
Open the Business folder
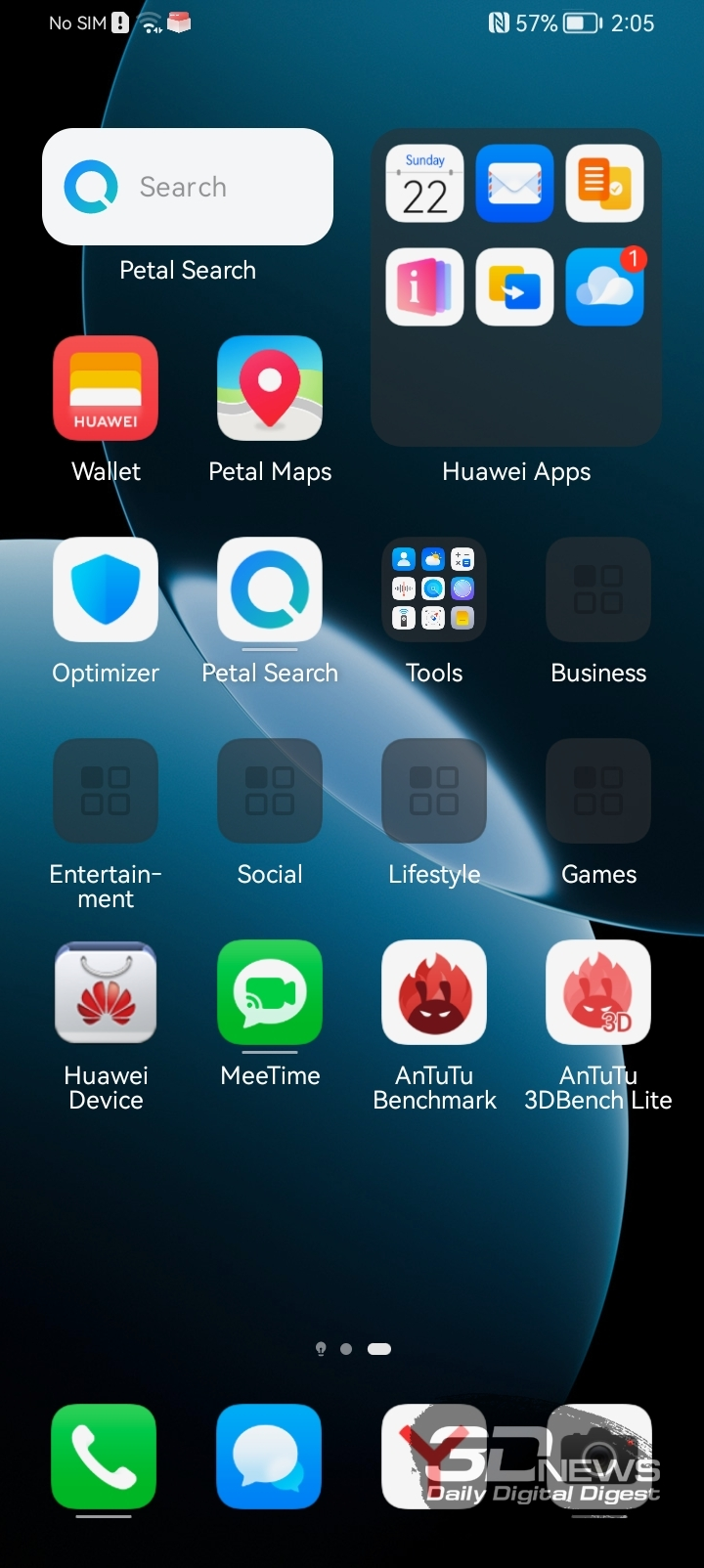point(598,589)
